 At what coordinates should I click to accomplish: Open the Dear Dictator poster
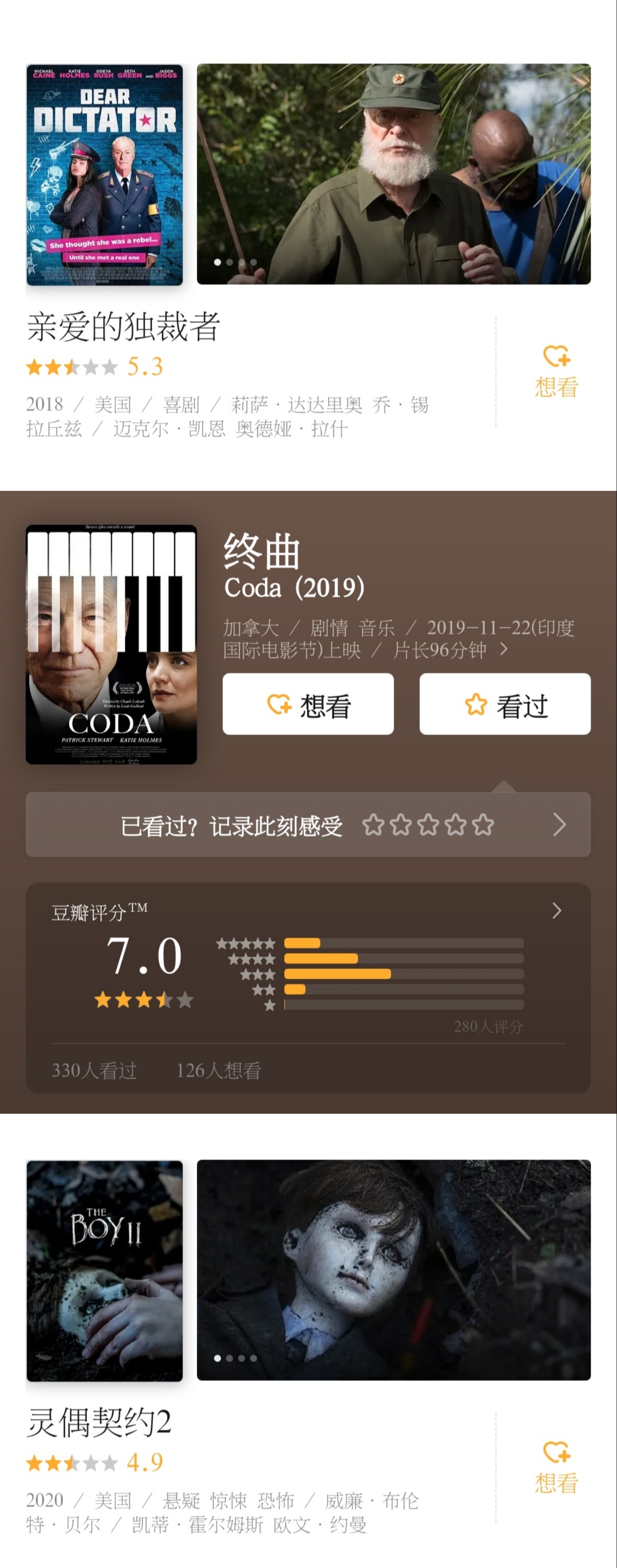[104, 175]
